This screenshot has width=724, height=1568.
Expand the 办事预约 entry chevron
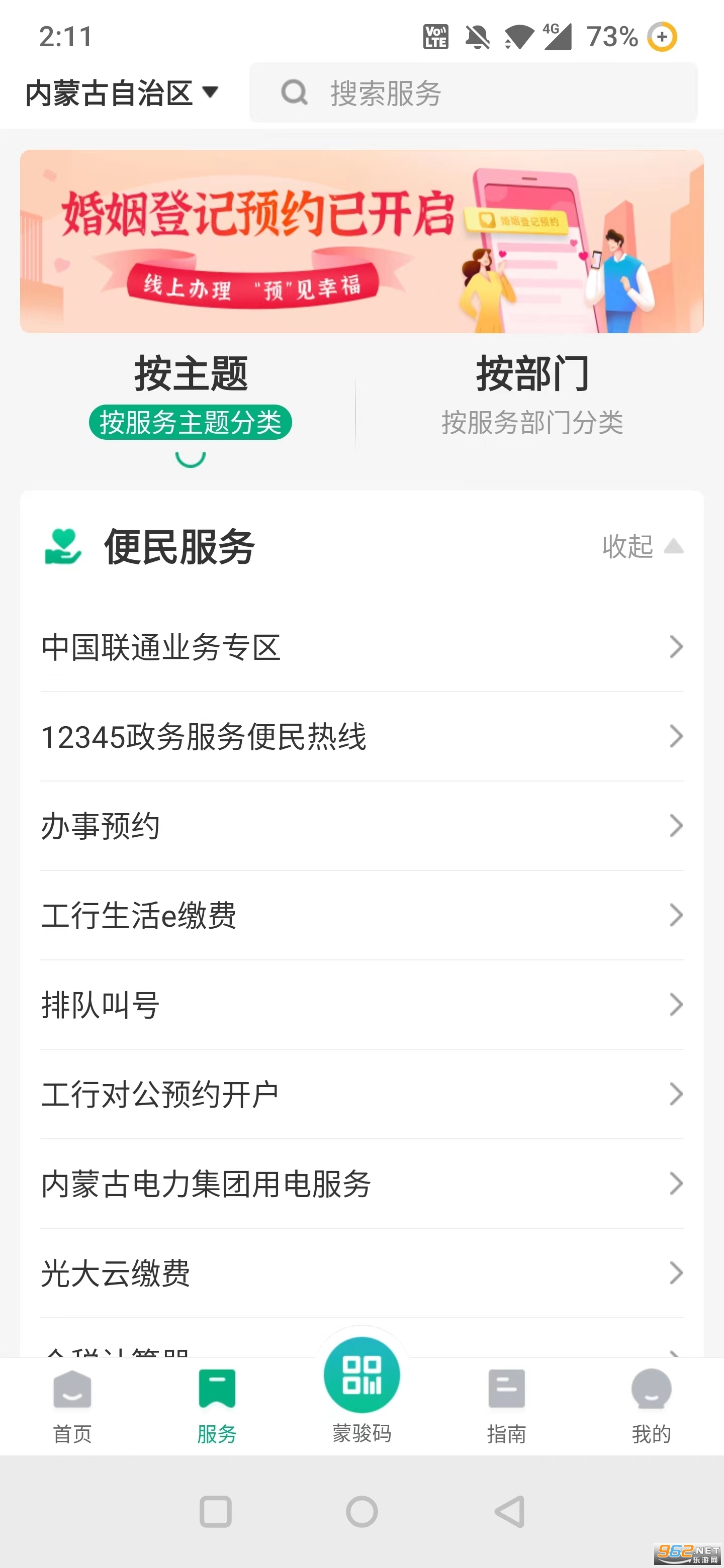click(676, 826)
